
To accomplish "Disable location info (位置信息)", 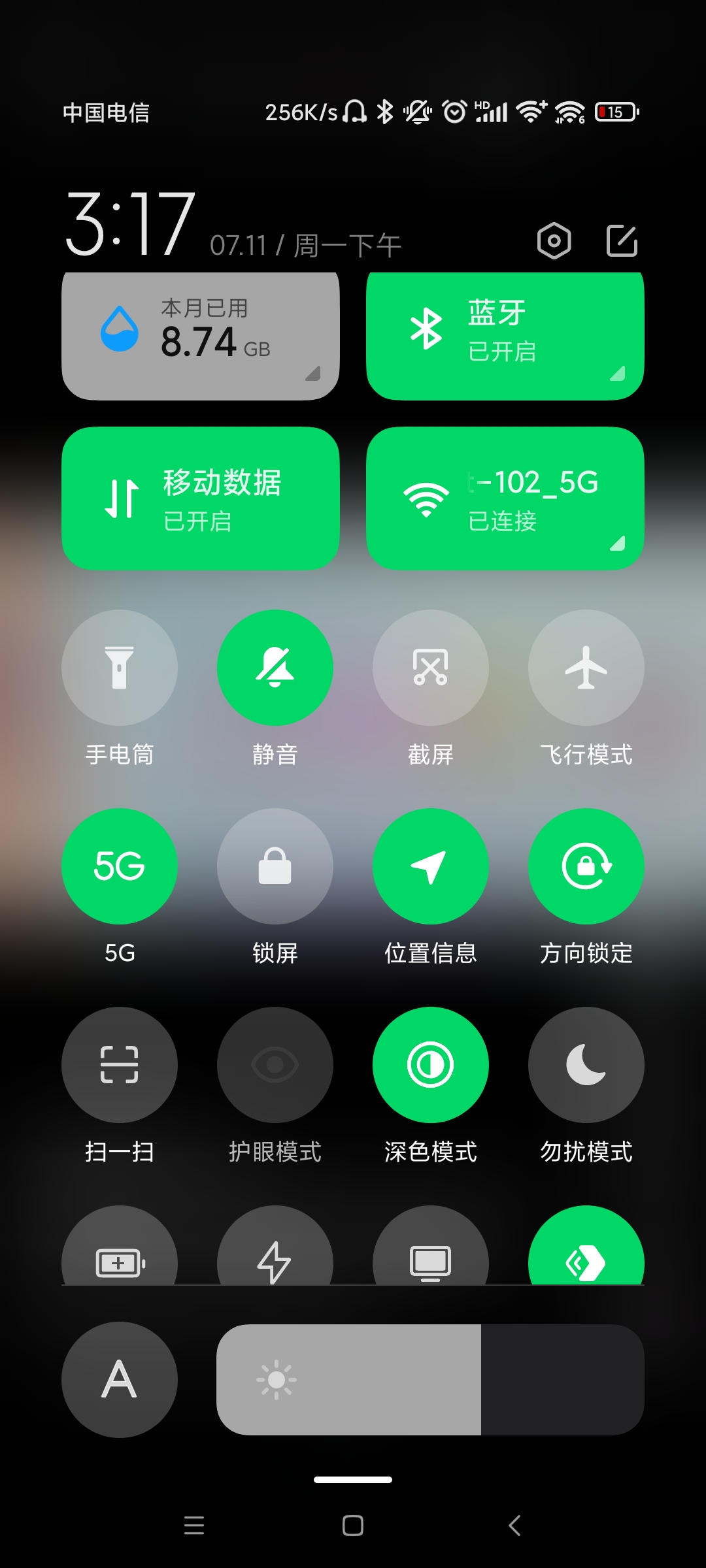I will 431,866.
